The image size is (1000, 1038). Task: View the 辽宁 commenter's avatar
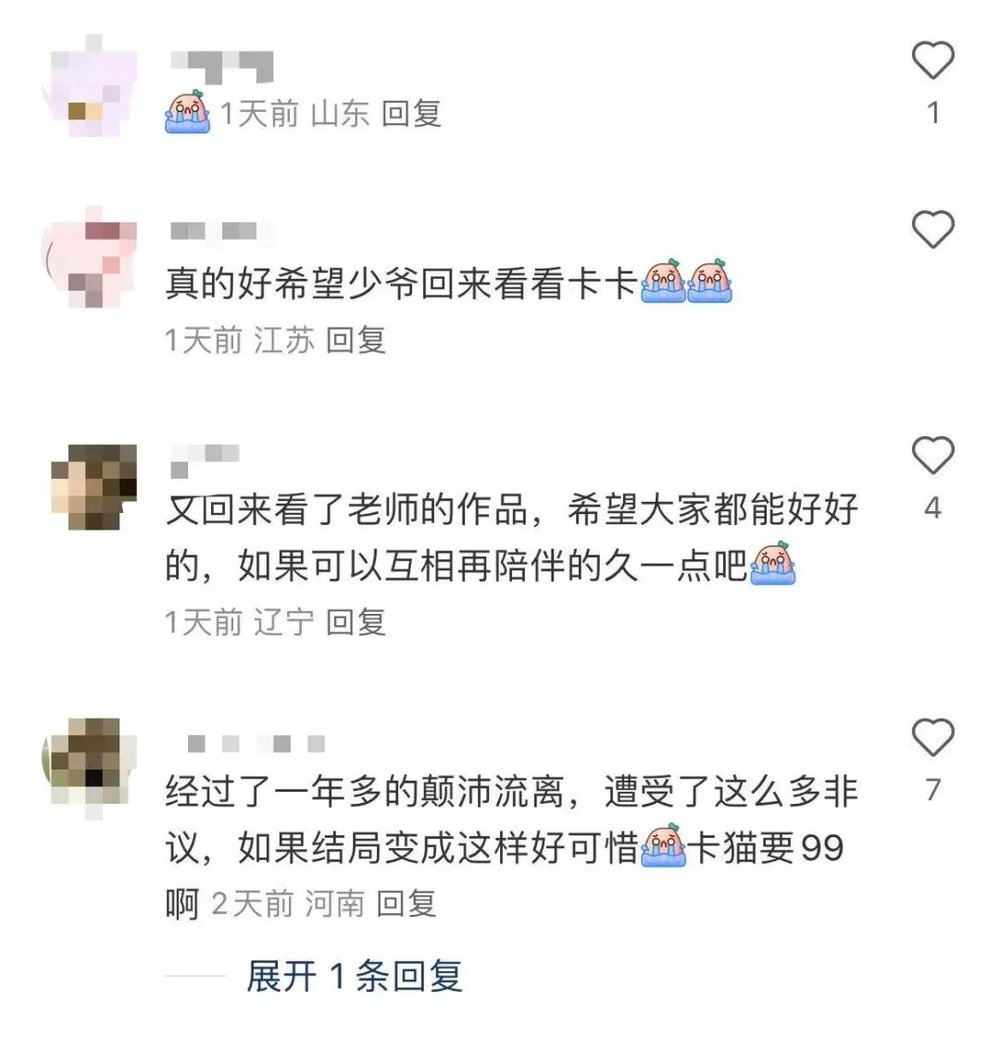point(93,487)
